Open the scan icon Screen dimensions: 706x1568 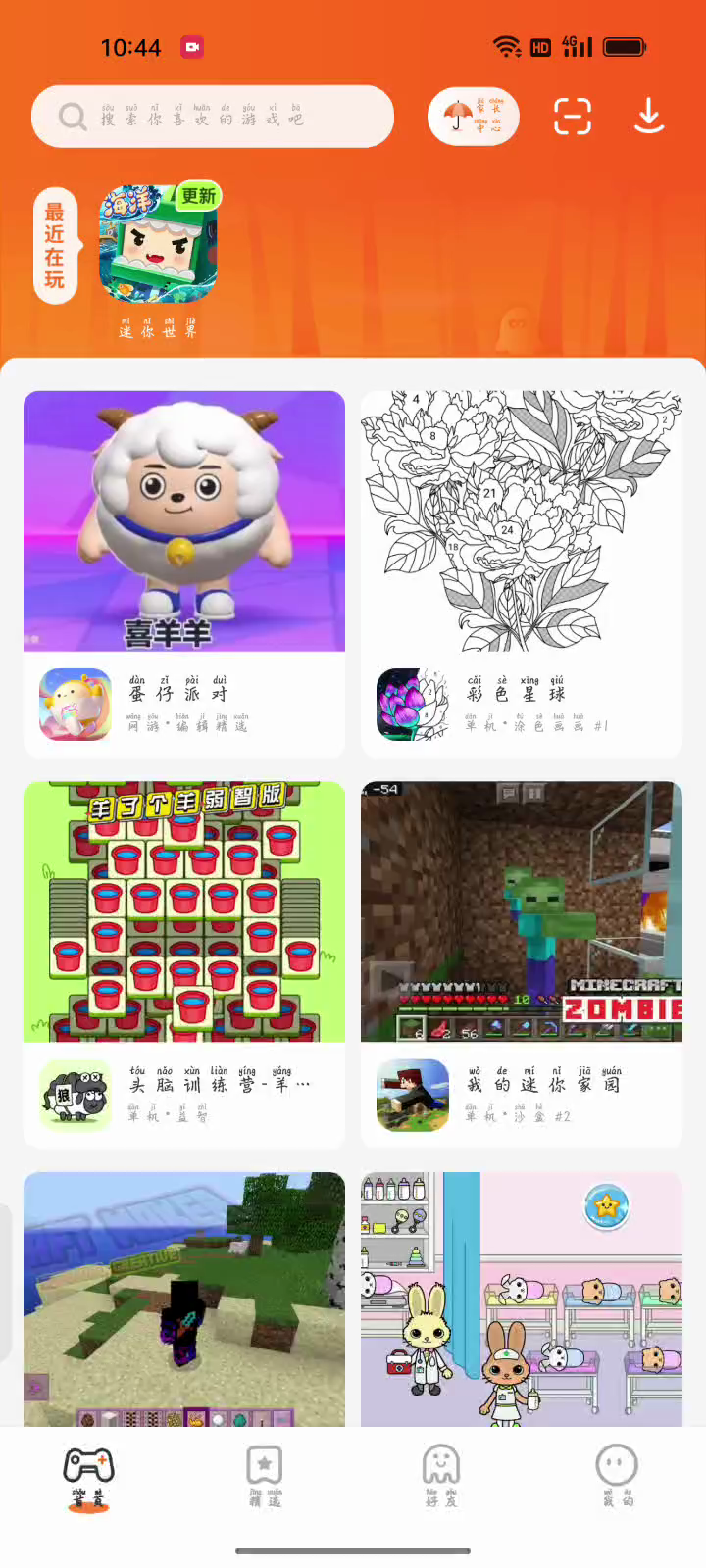coord(572,117)
